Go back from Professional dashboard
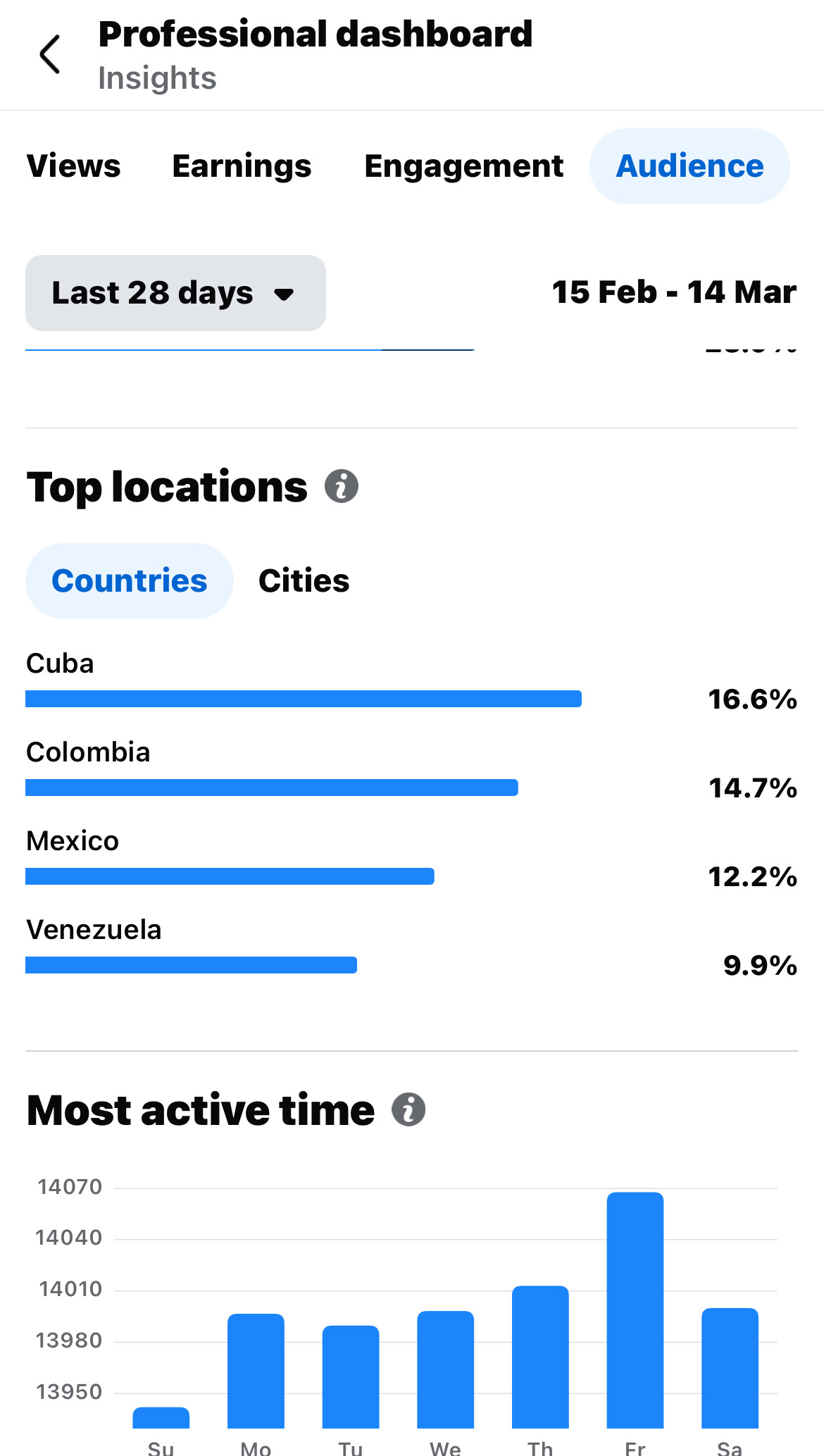 (x=50, y=54)
